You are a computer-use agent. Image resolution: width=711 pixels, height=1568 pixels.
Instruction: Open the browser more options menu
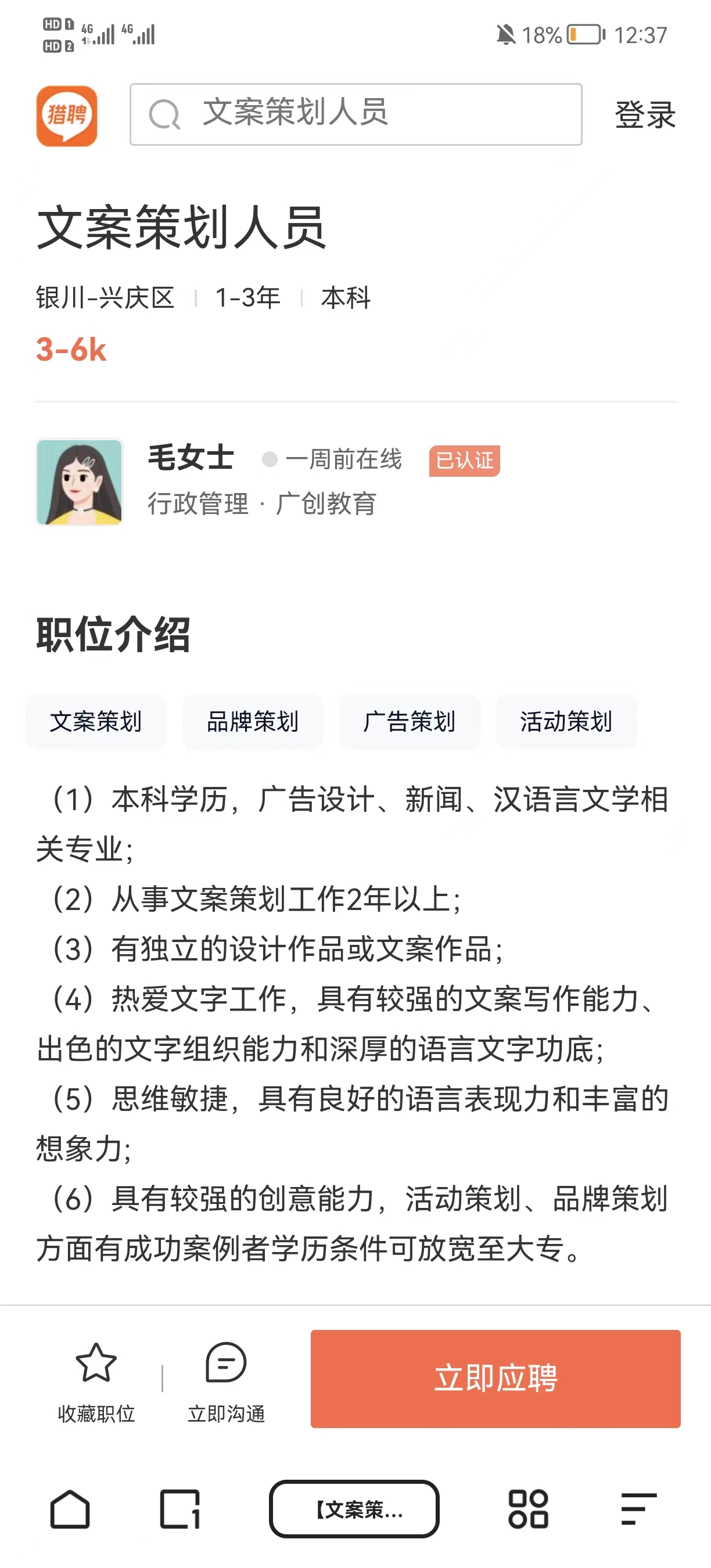click(x=638, y=1509)
